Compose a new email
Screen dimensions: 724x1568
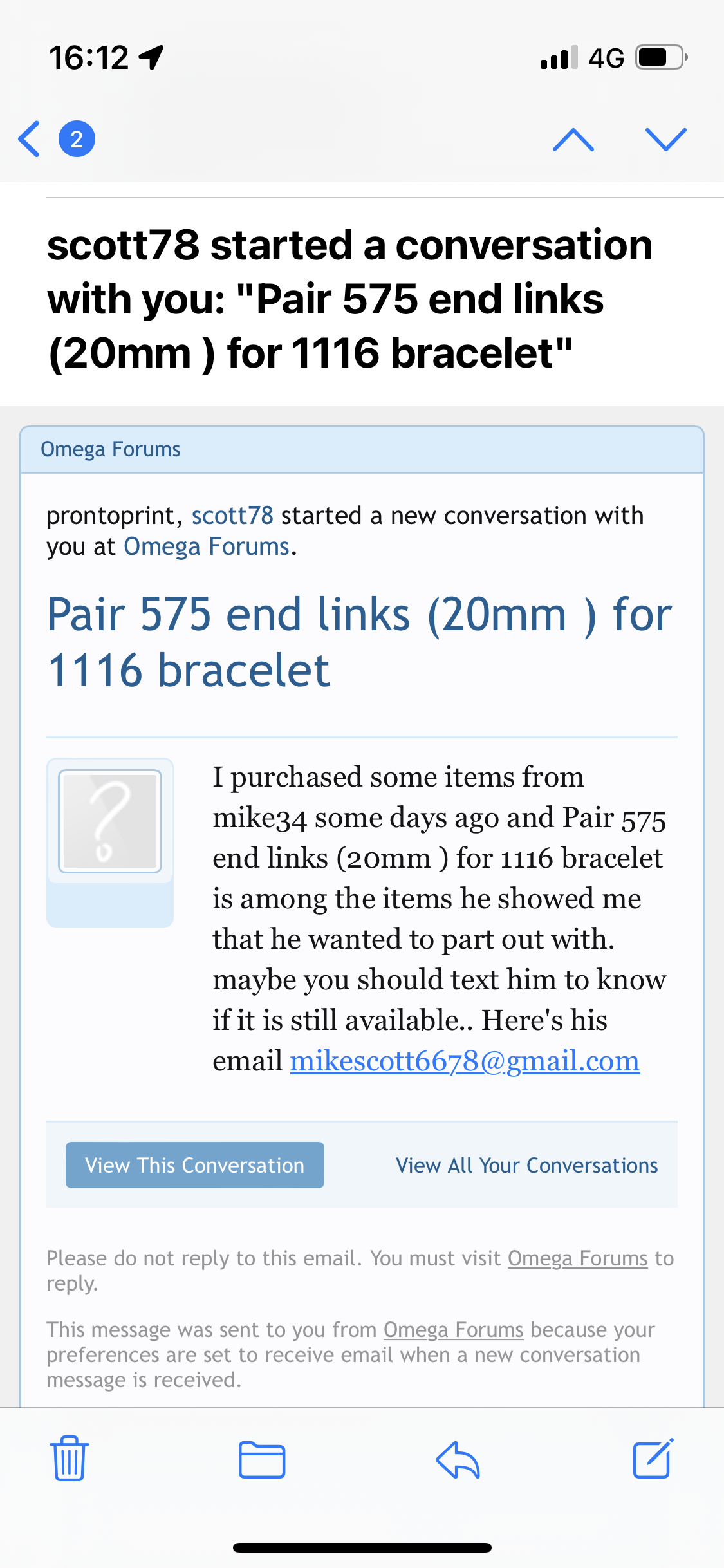coord(653,1459)
